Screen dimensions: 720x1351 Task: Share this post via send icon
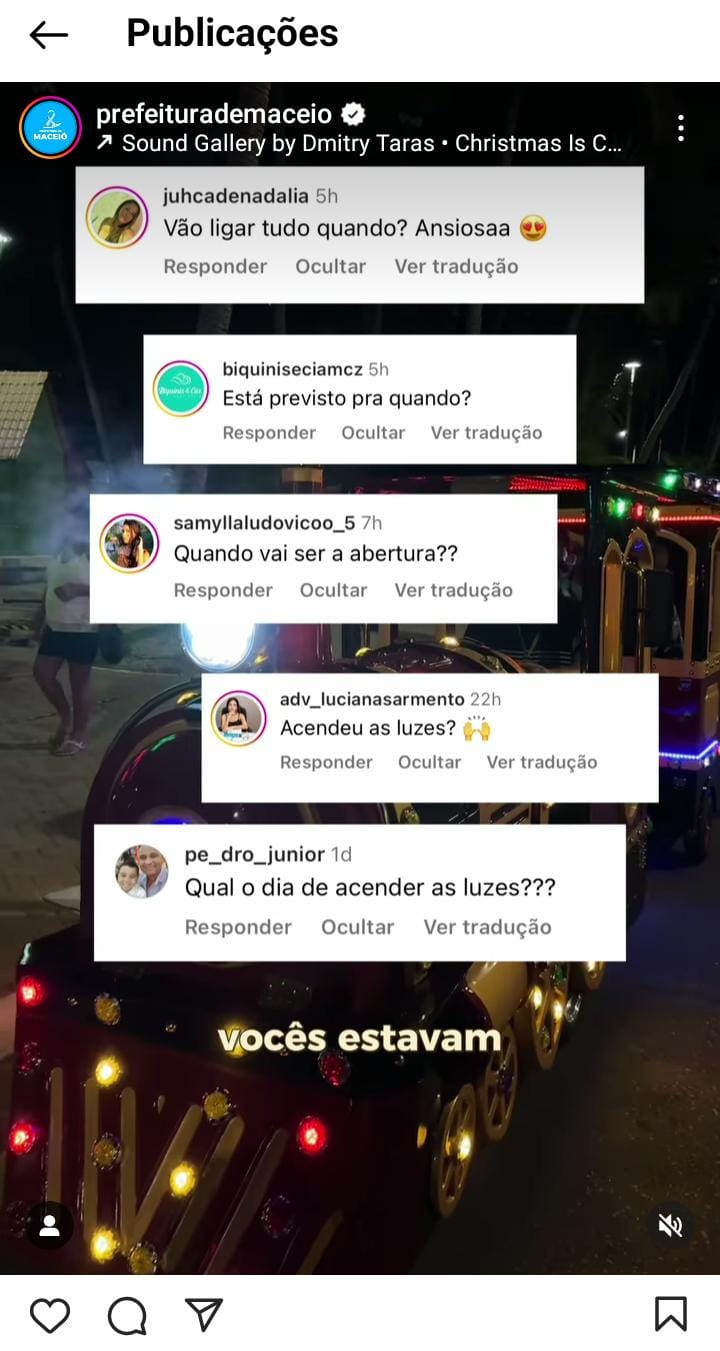click(x=204, y=1315)
